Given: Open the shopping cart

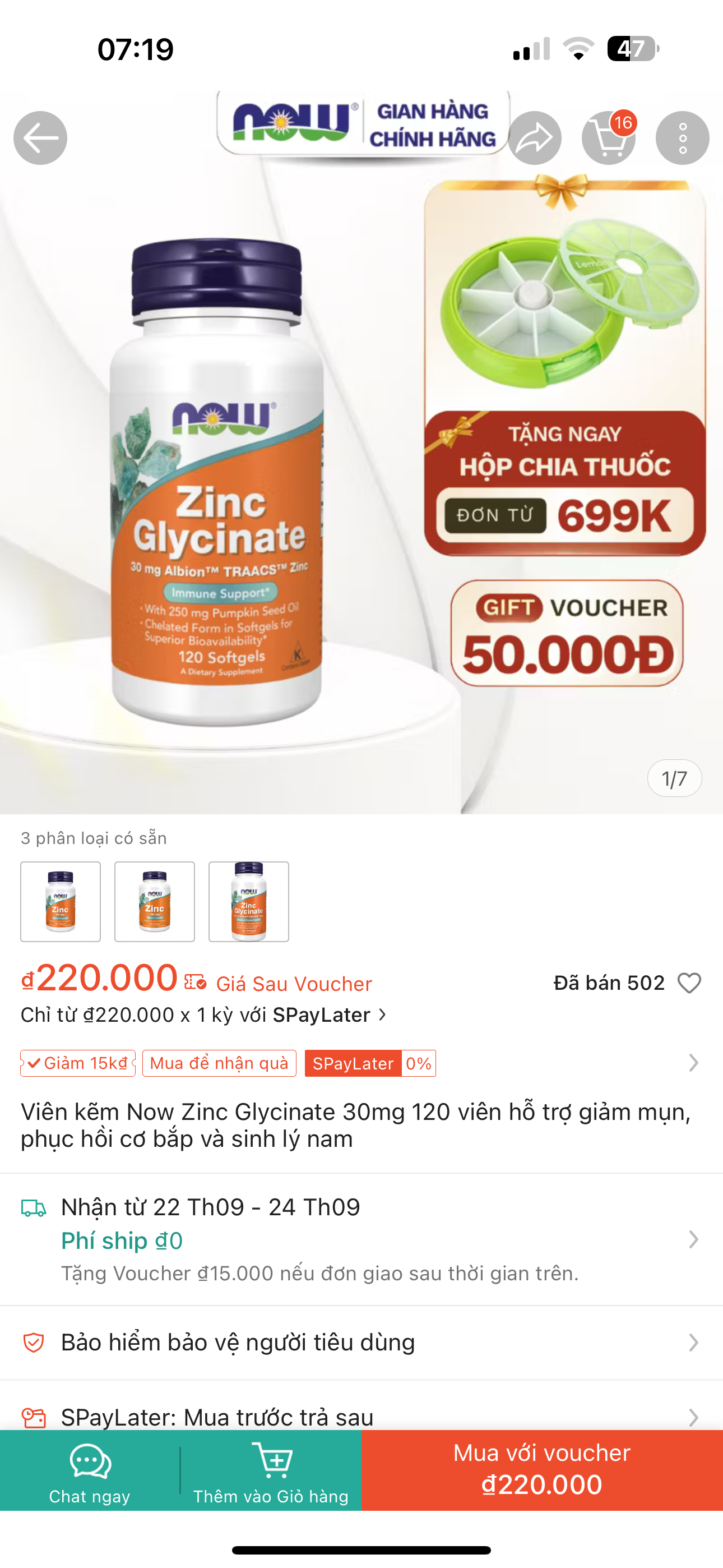Looking at the screenshot, I should tap(609, 138).
